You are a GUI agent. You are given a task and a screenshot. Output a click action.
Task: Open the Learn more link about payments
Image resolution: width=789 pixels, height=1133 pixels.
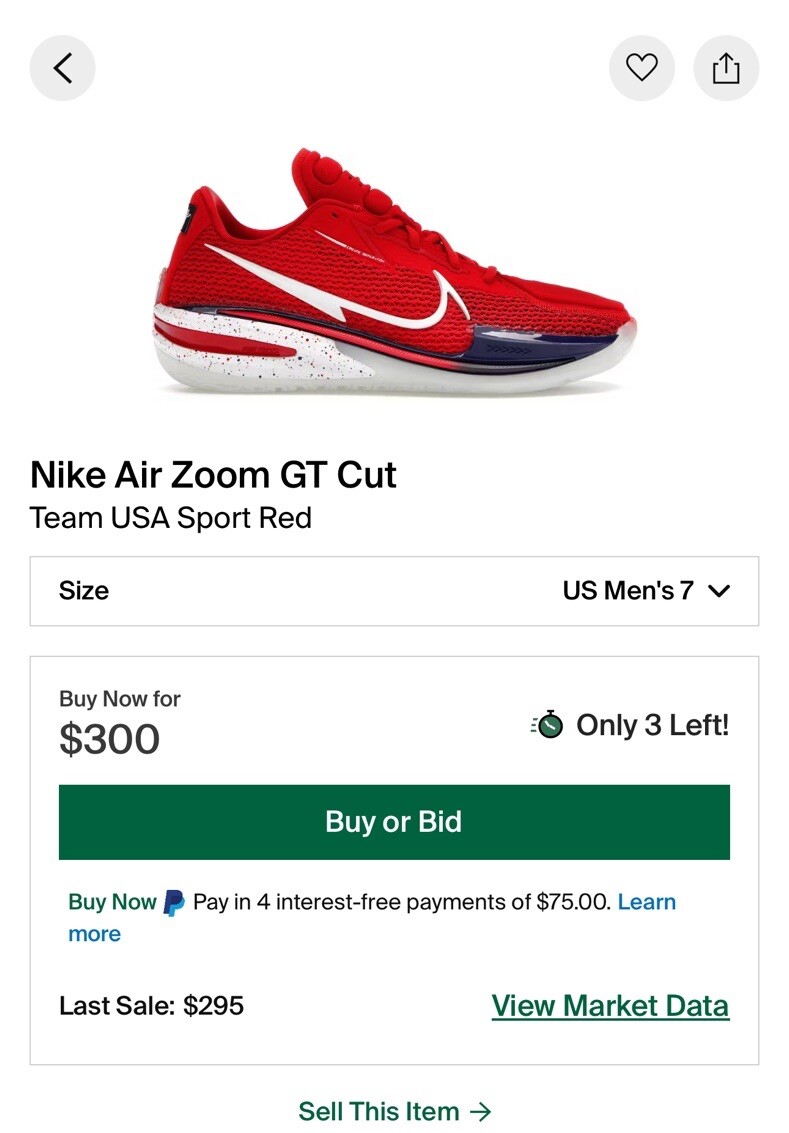pyautogui.click(x=646, y=903)
